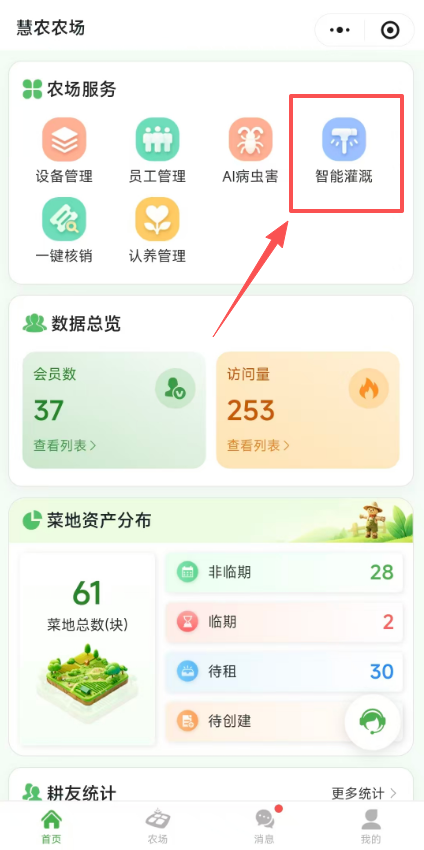
Task: Open 员工管理 service
Action: coord(157,151)
